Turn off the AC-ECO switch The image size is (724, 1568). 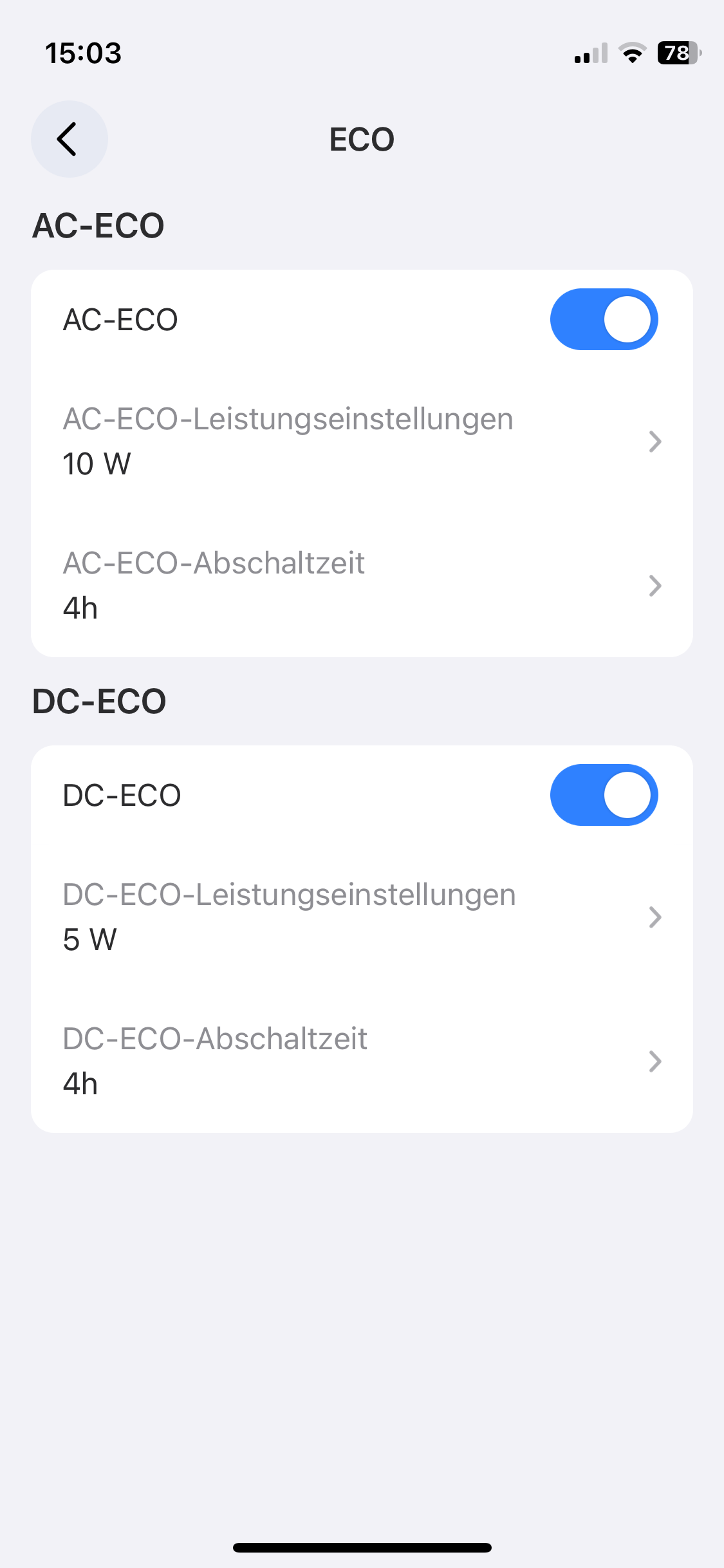(x=604, y=319)
